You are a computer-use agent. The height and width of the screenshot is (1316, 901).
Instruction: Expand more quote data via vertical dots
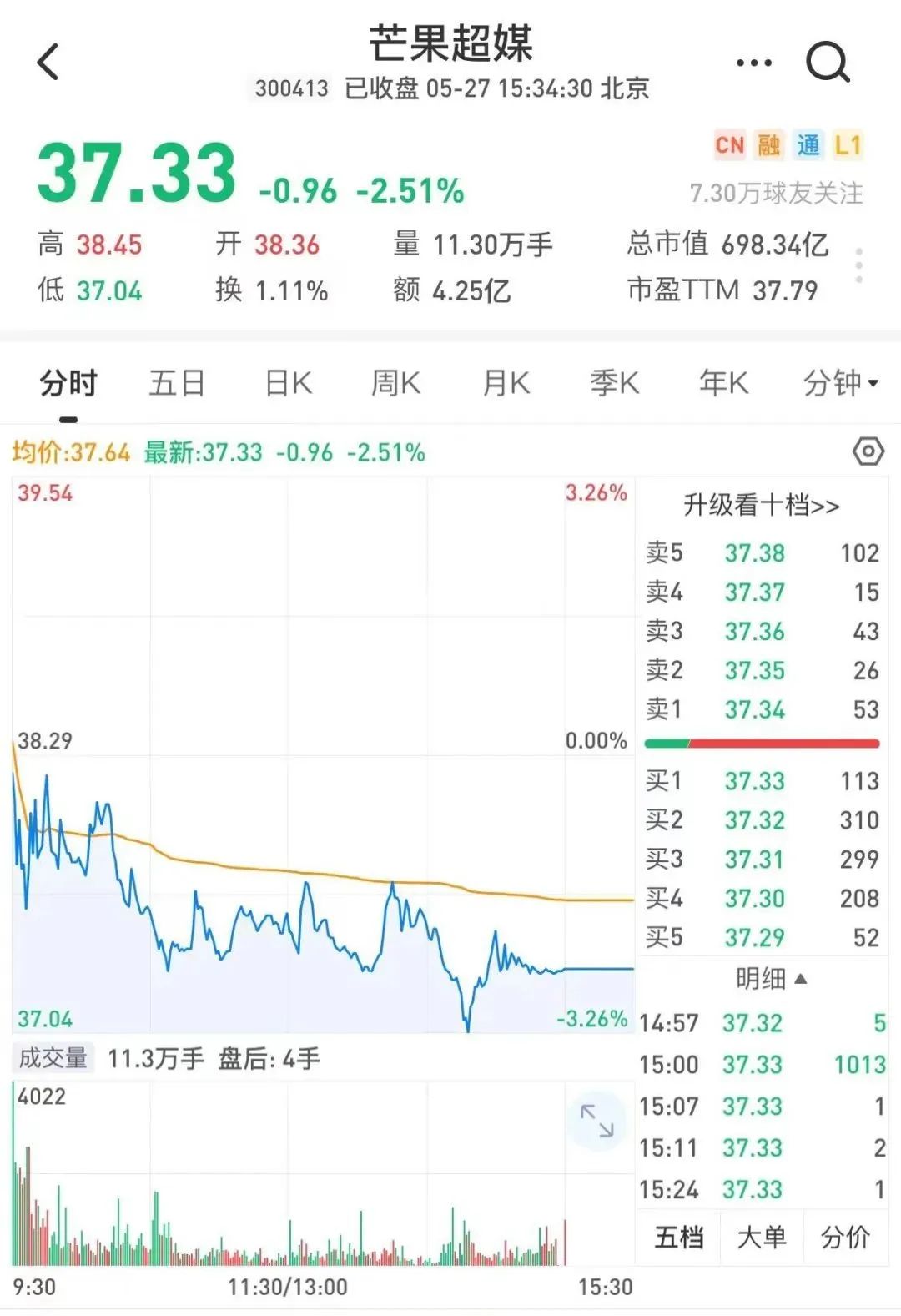[x=859, y=266]
